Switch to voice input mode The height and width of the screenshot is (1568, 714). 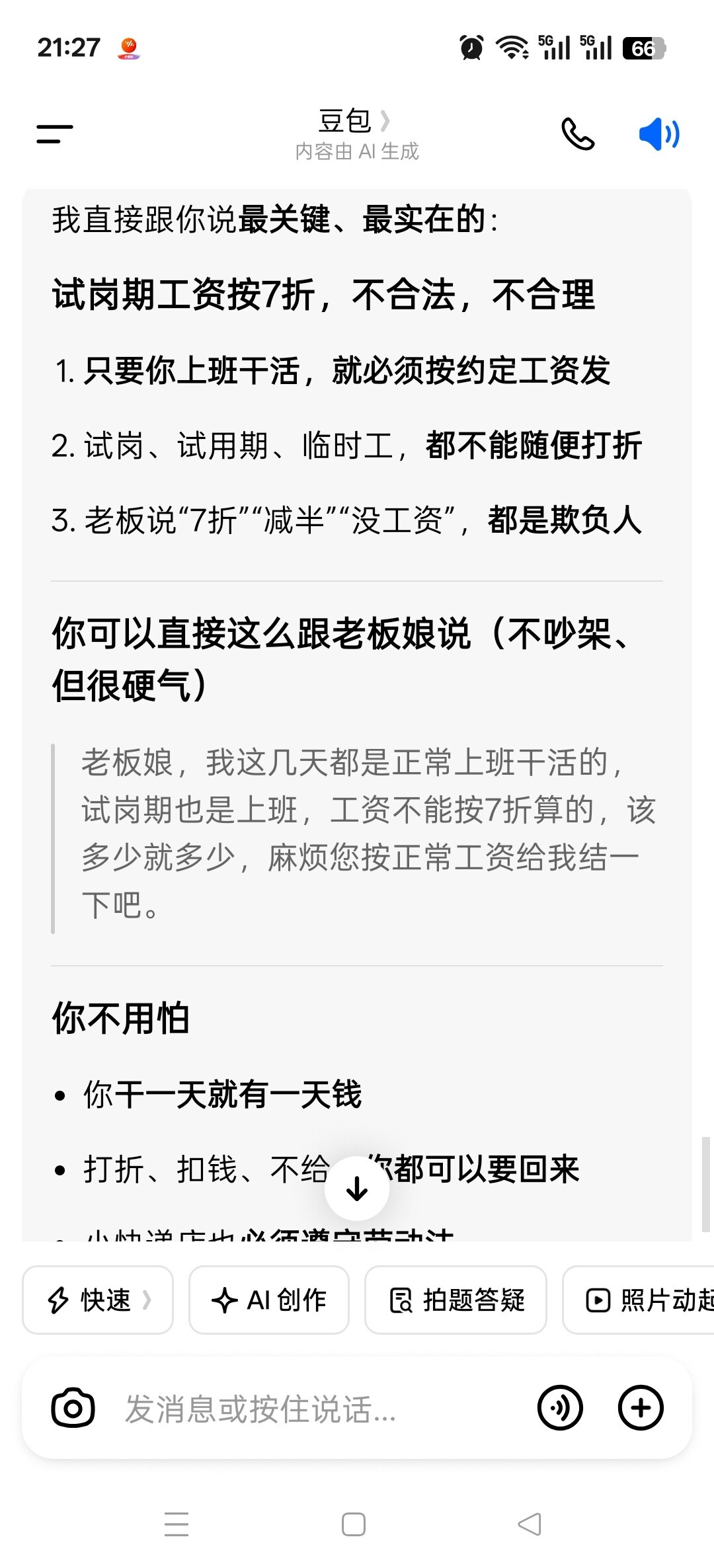(x=560, y=1409)
